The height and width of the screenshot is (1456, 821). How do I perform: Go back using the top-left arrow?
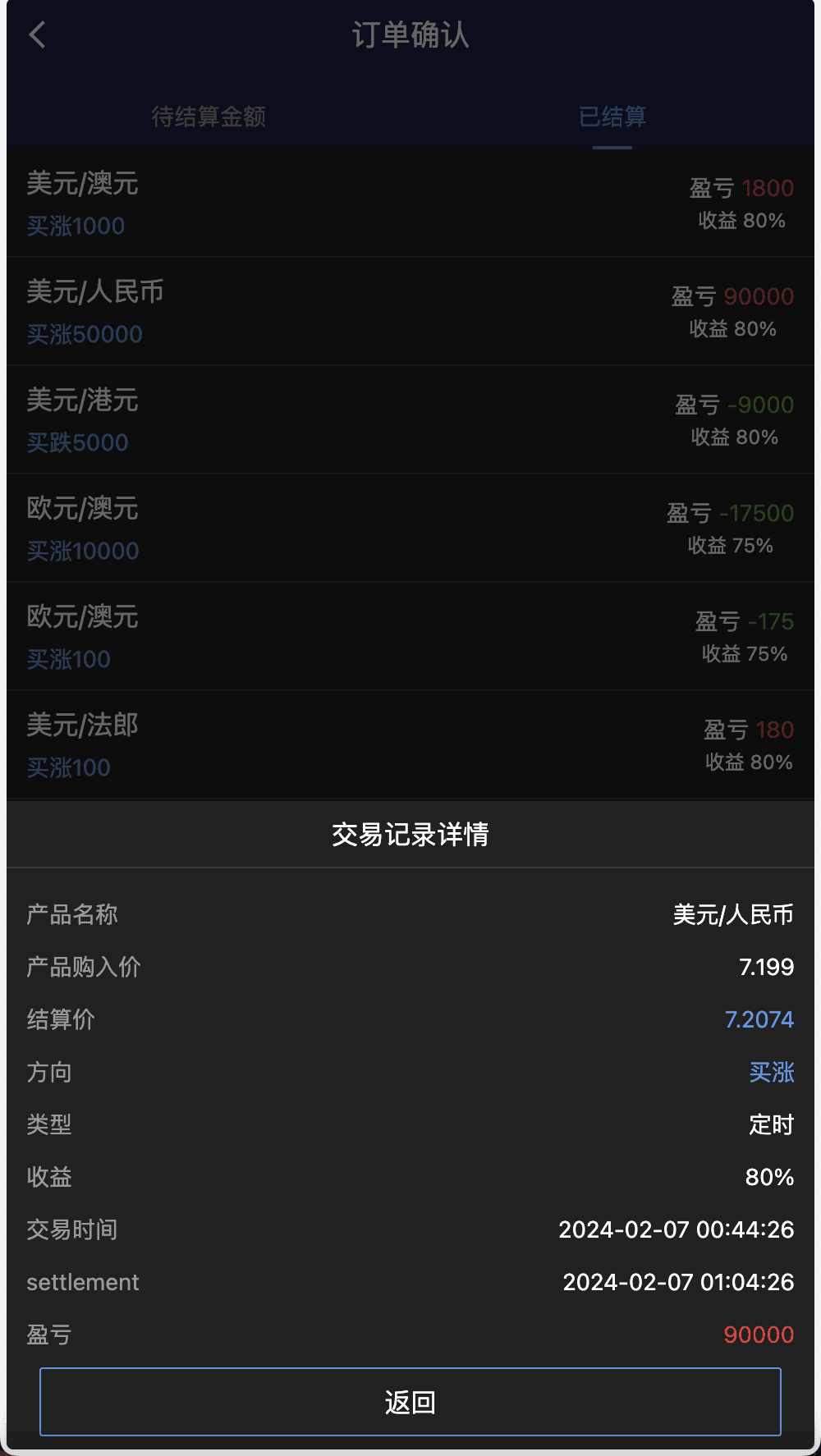coord(38,34)
